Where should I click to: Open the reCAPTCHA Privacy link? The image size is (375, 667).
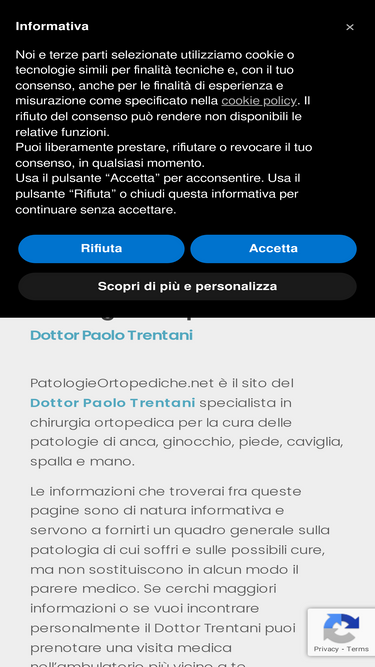pos(326,649)
